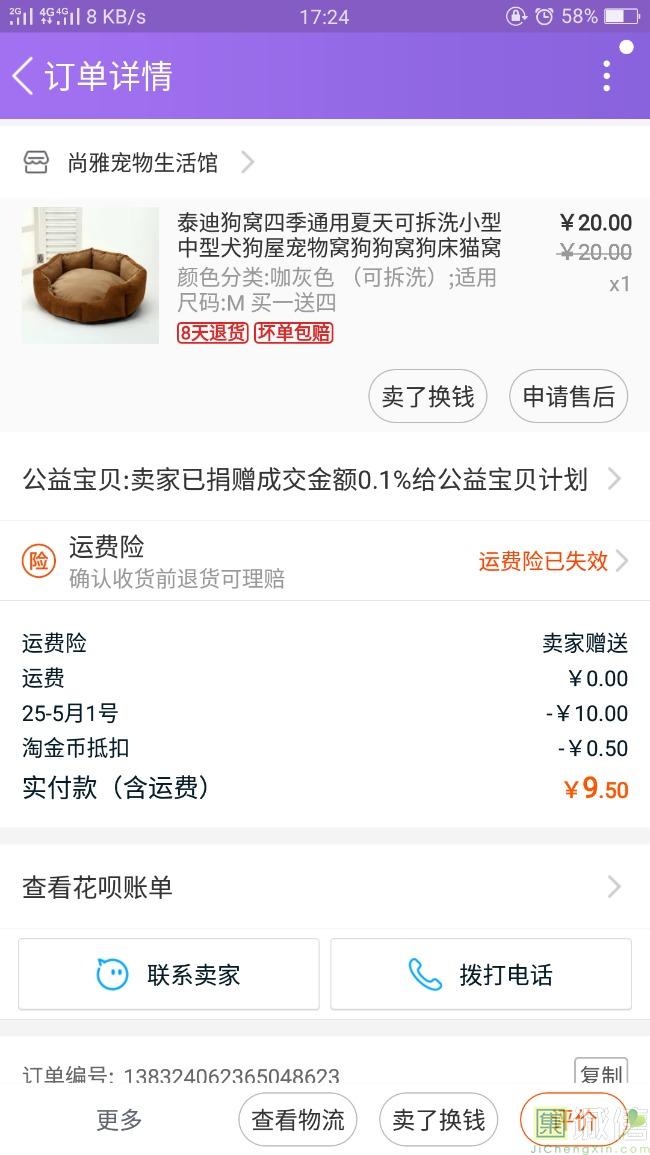
Task: Open the 泰迪狗窝 product thumbnail
Action: (x=90, y=275)
